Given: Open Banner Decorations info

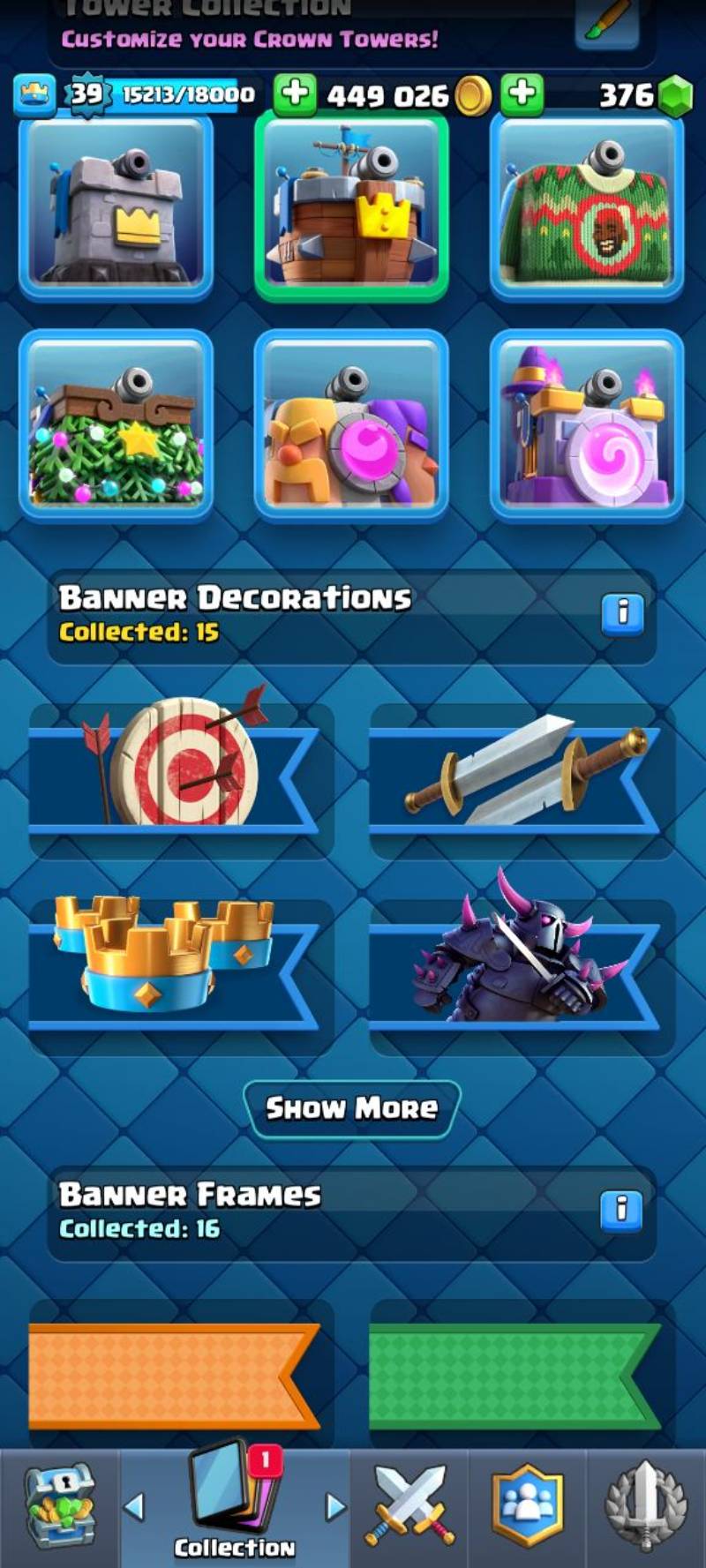Looking at the screenshot, I should (623, 612).
